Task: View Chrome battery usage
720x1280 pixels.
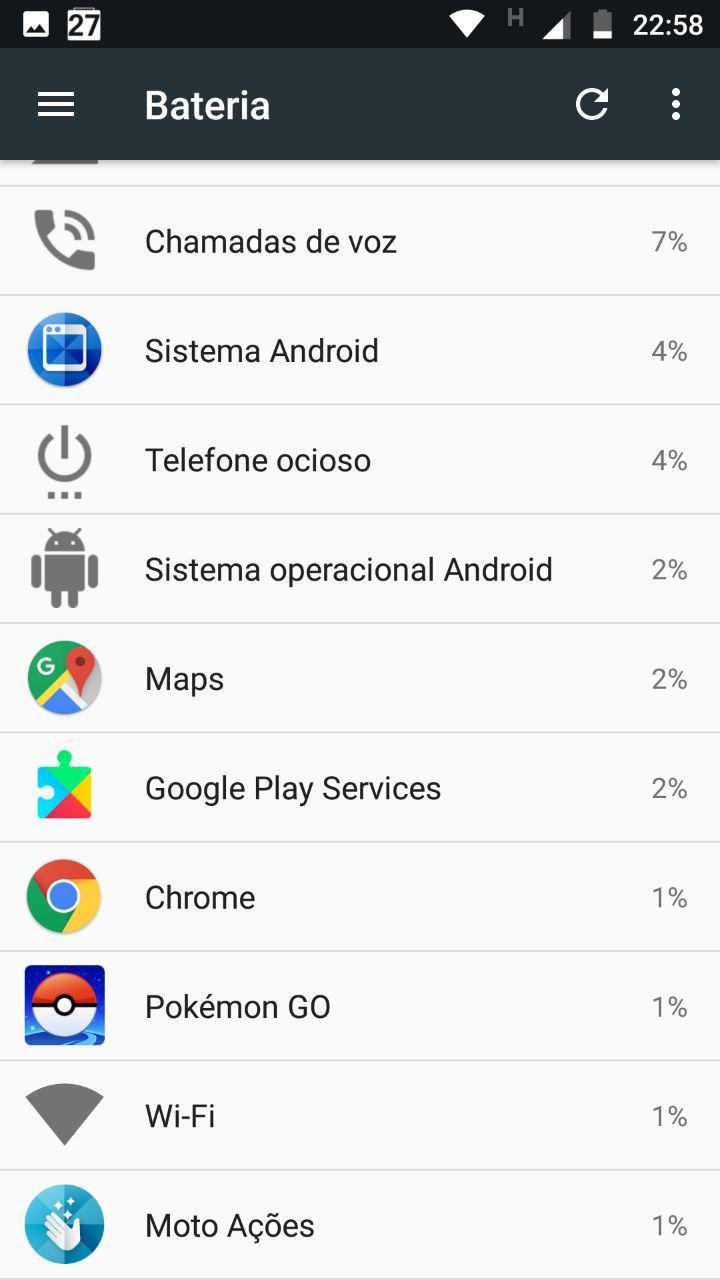Action: (360, 897)
